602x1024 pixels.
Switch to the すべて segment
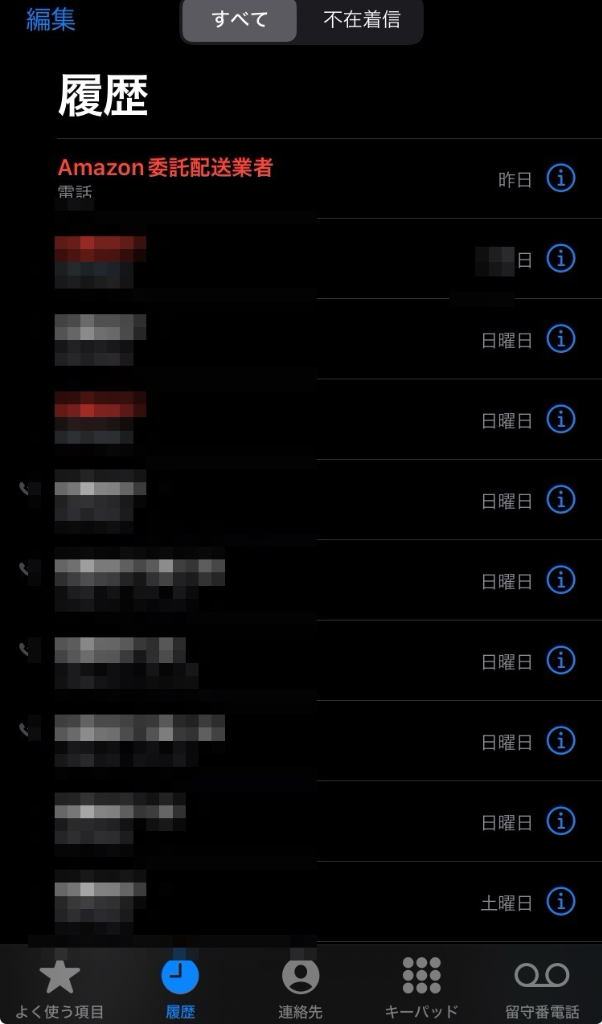[240, 20]
